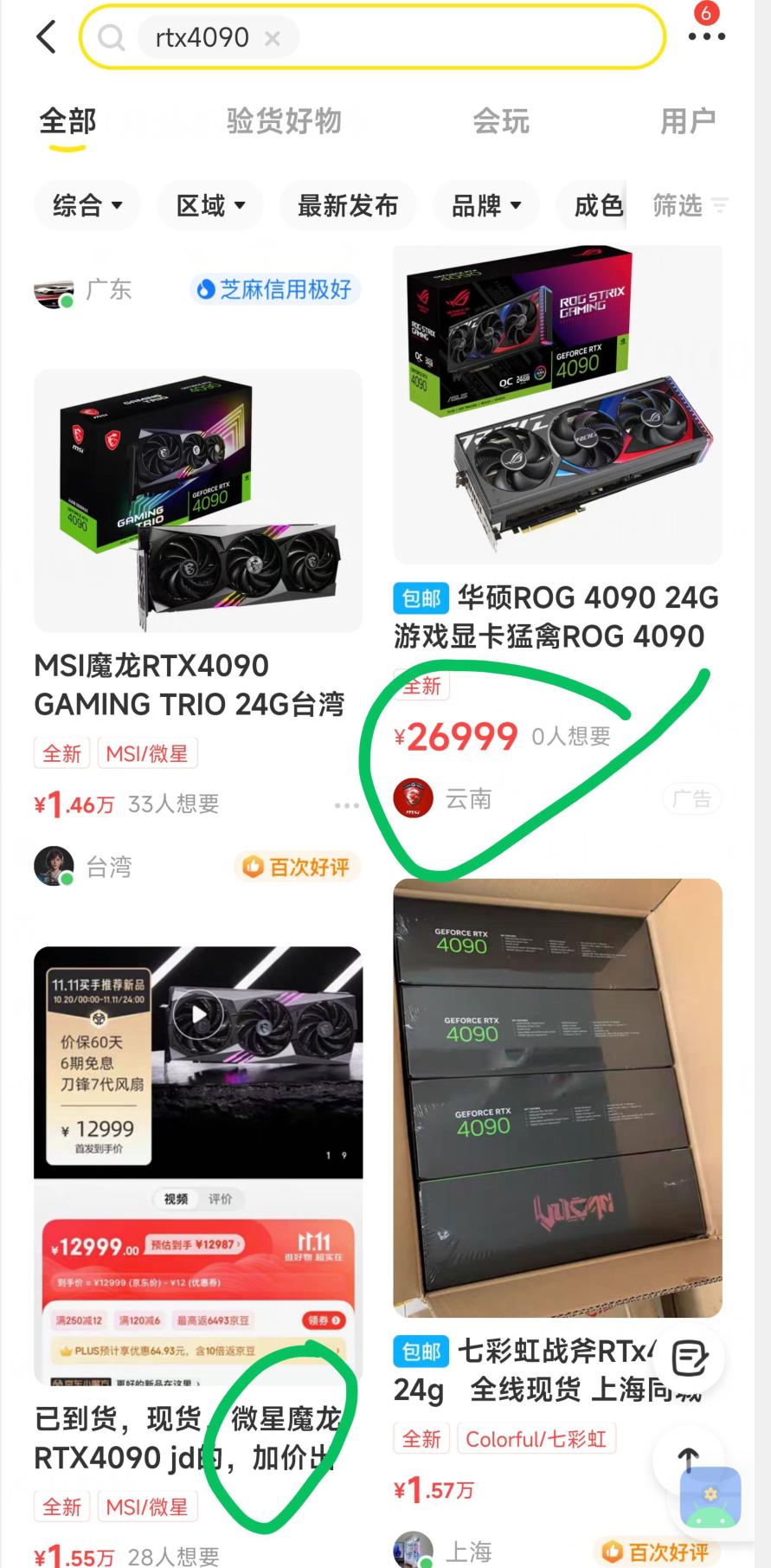The height and width of the screenshot is (1568, 771).
Task: Select the 全新 condition tag on MSI listing
Action: pos(61,752)
